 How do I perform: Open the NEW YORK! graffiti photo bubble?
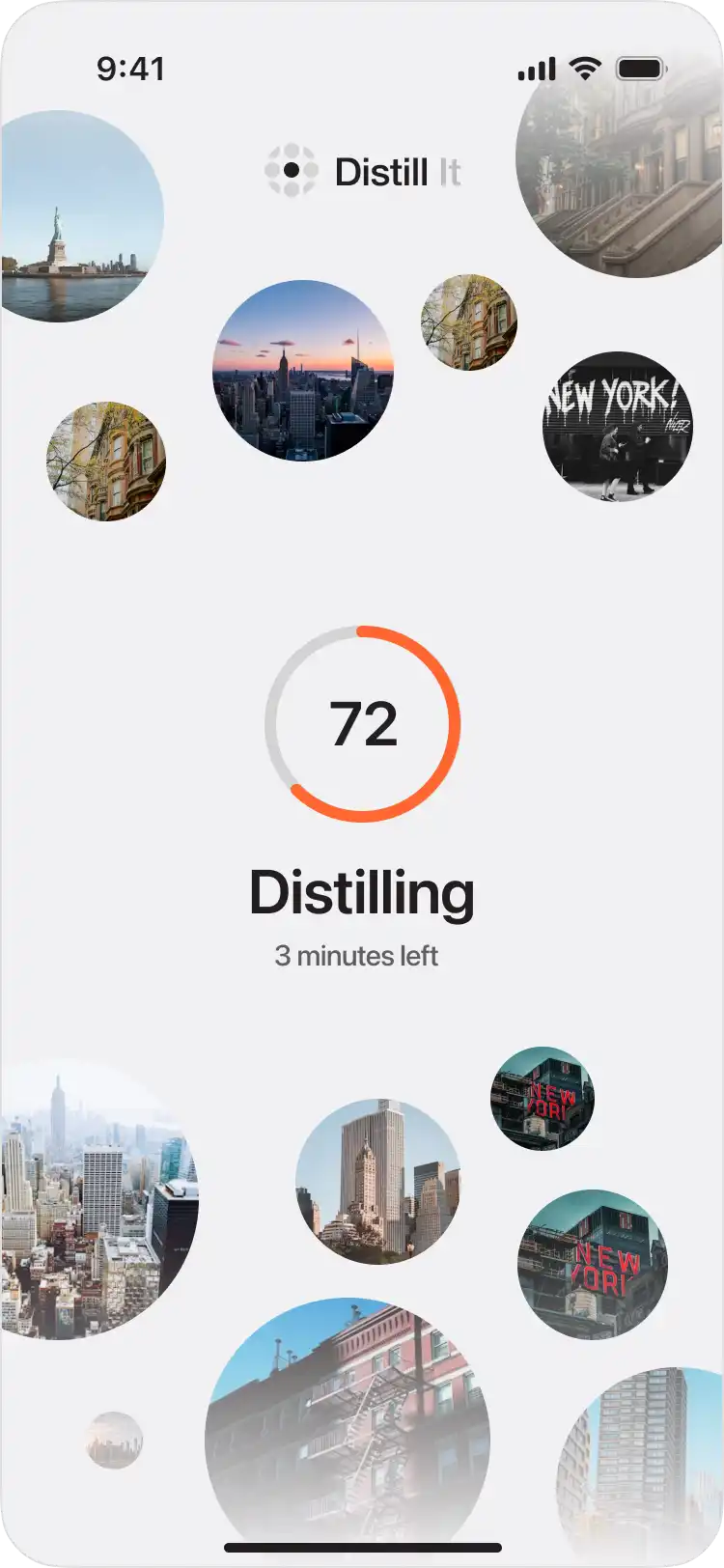(x=615, y=425)
